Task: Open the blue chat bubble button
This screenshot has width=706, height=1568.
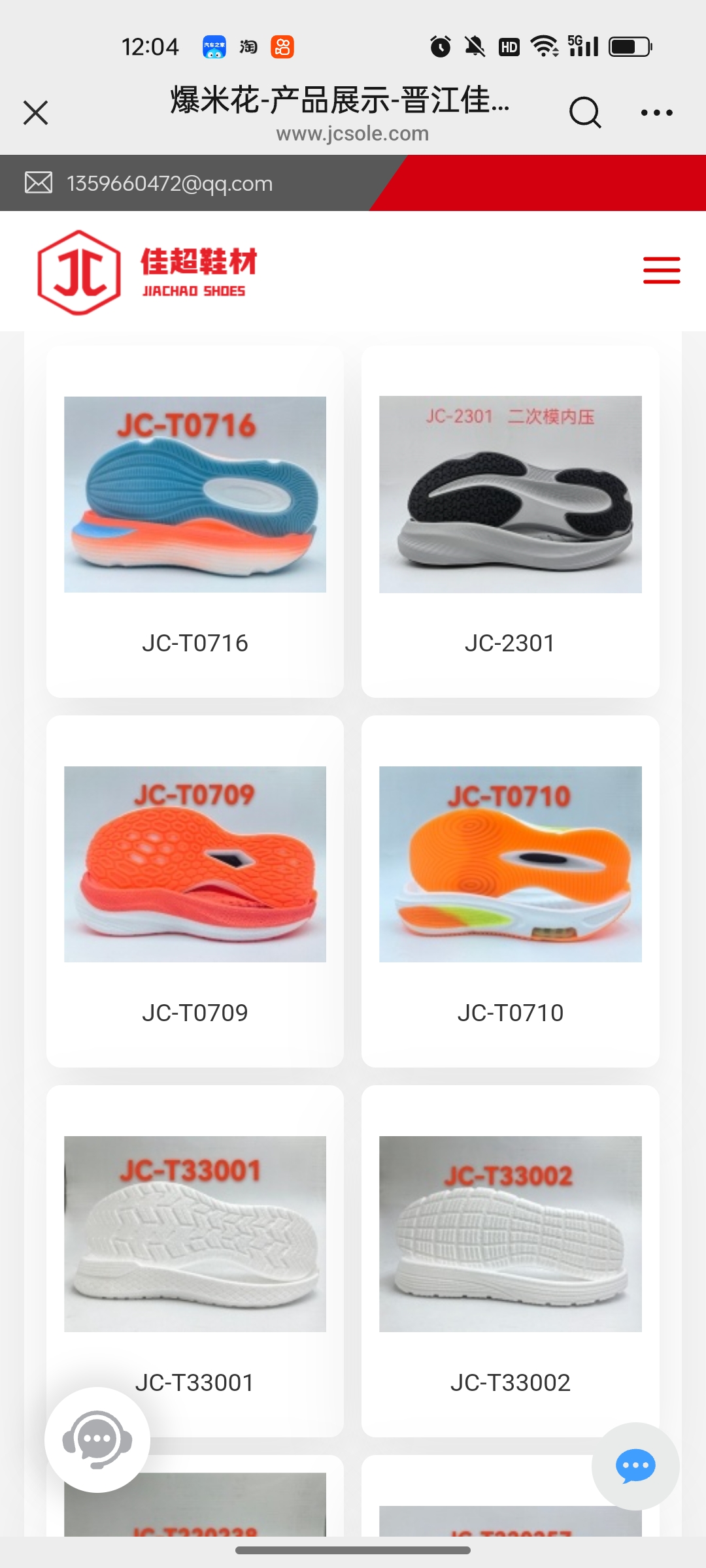Action: (x=635, y=1466)
